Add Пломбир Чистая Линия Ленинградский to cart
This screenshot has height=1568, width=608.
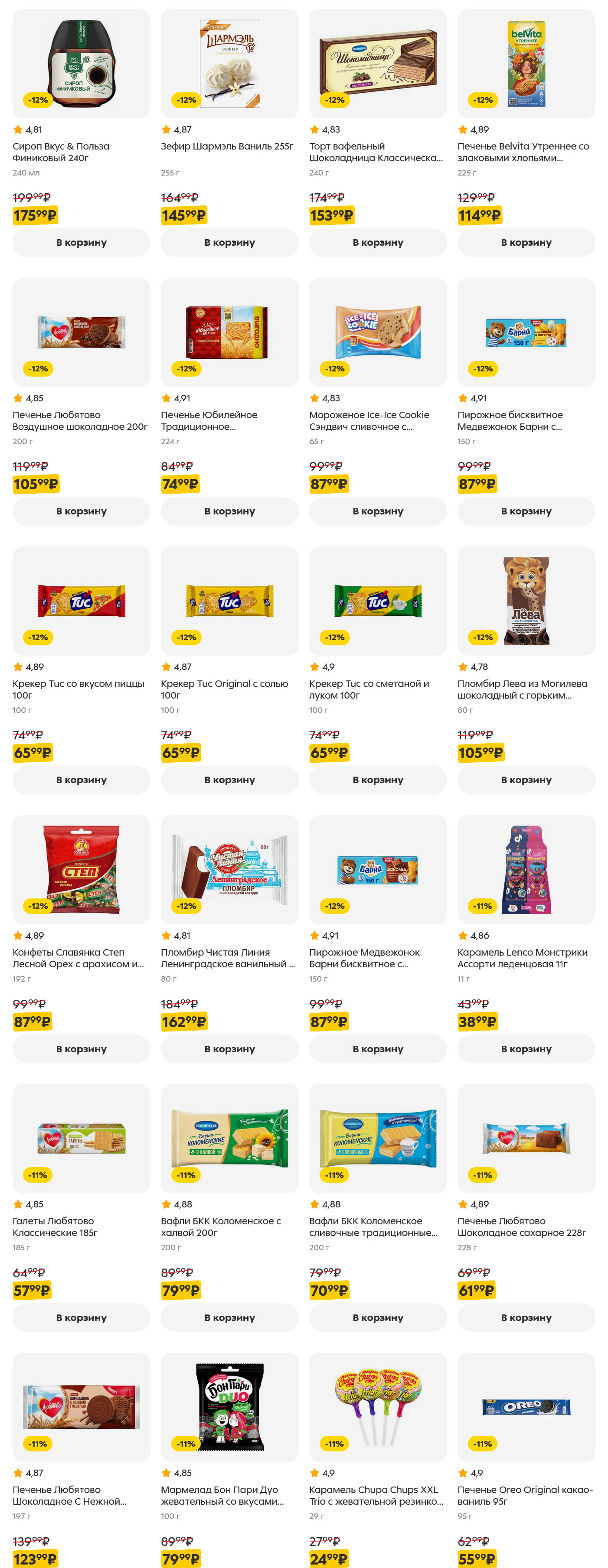[229, 1048]
